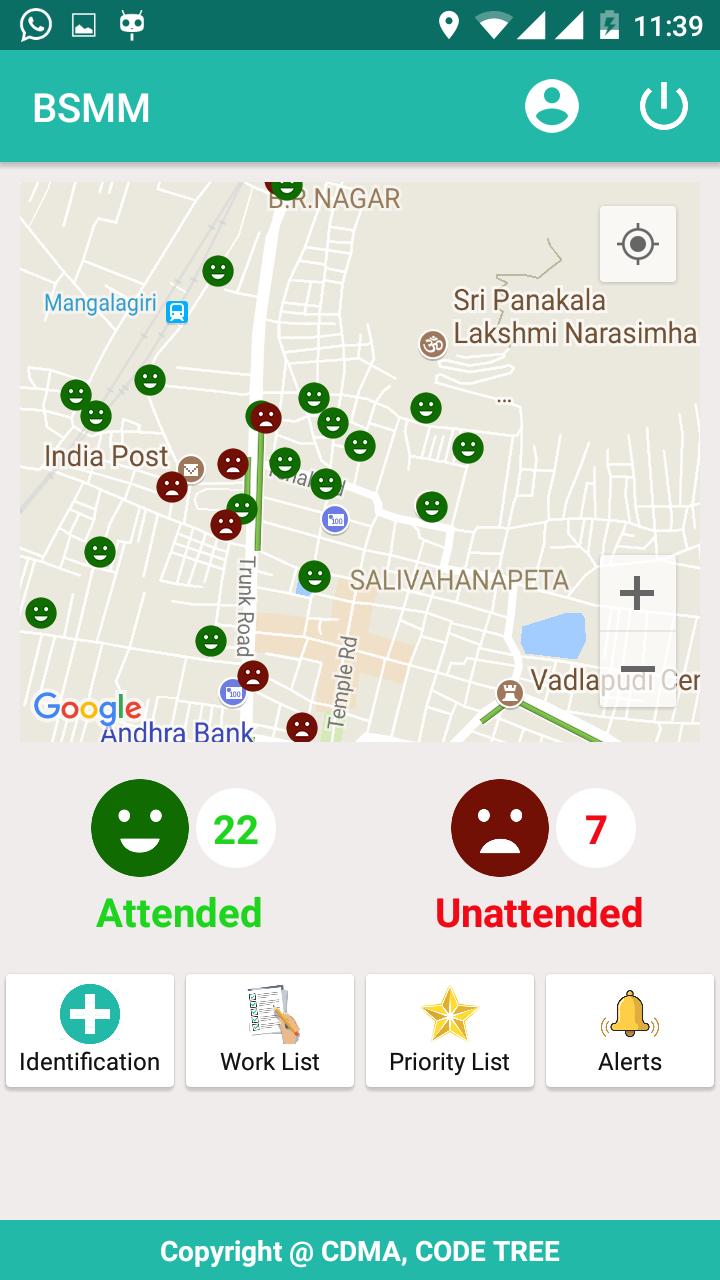Center map on my location
720x1280 pixels.
point(638,244)
